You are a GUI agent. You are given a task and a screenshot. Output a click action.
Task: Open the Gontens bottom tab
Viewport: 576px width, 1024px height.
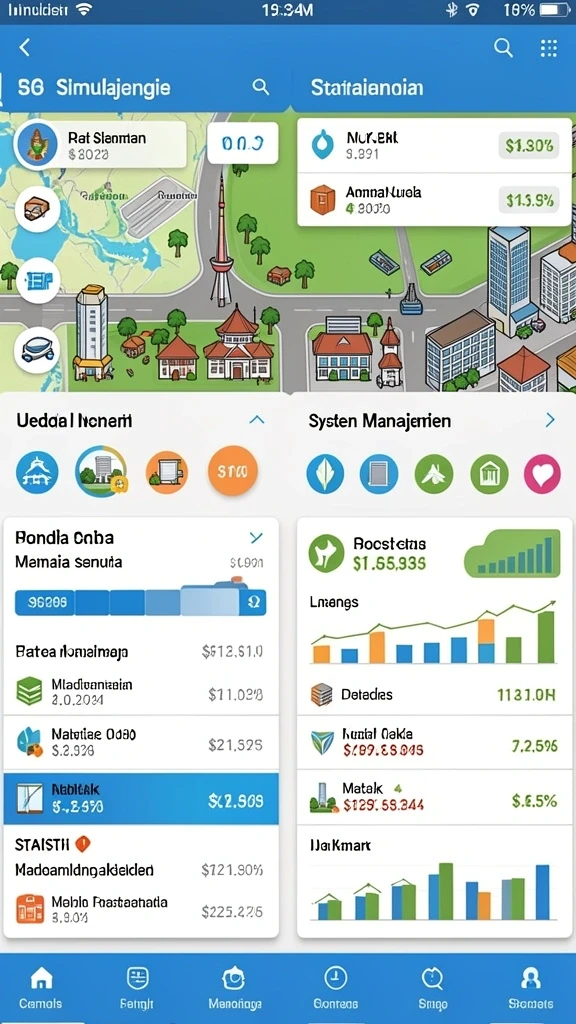[336, 988]
